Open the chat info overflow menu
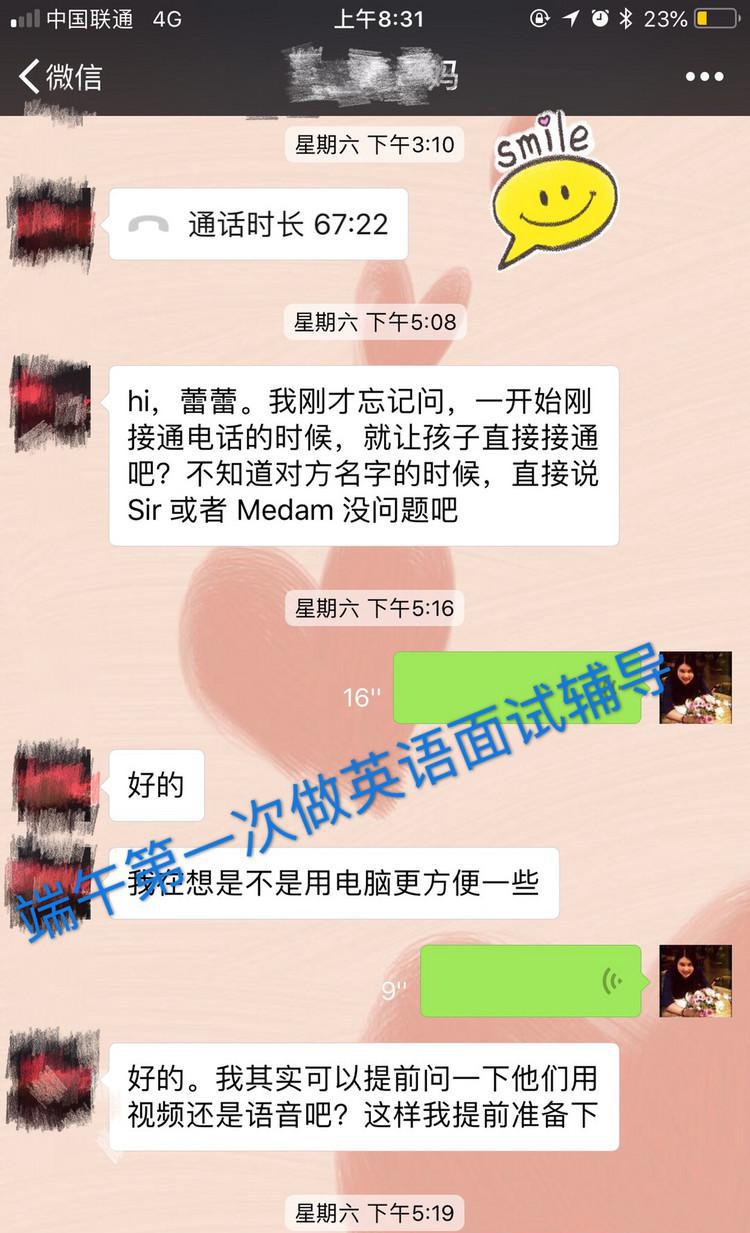750x1233 pixels. (x=704, y=77)
